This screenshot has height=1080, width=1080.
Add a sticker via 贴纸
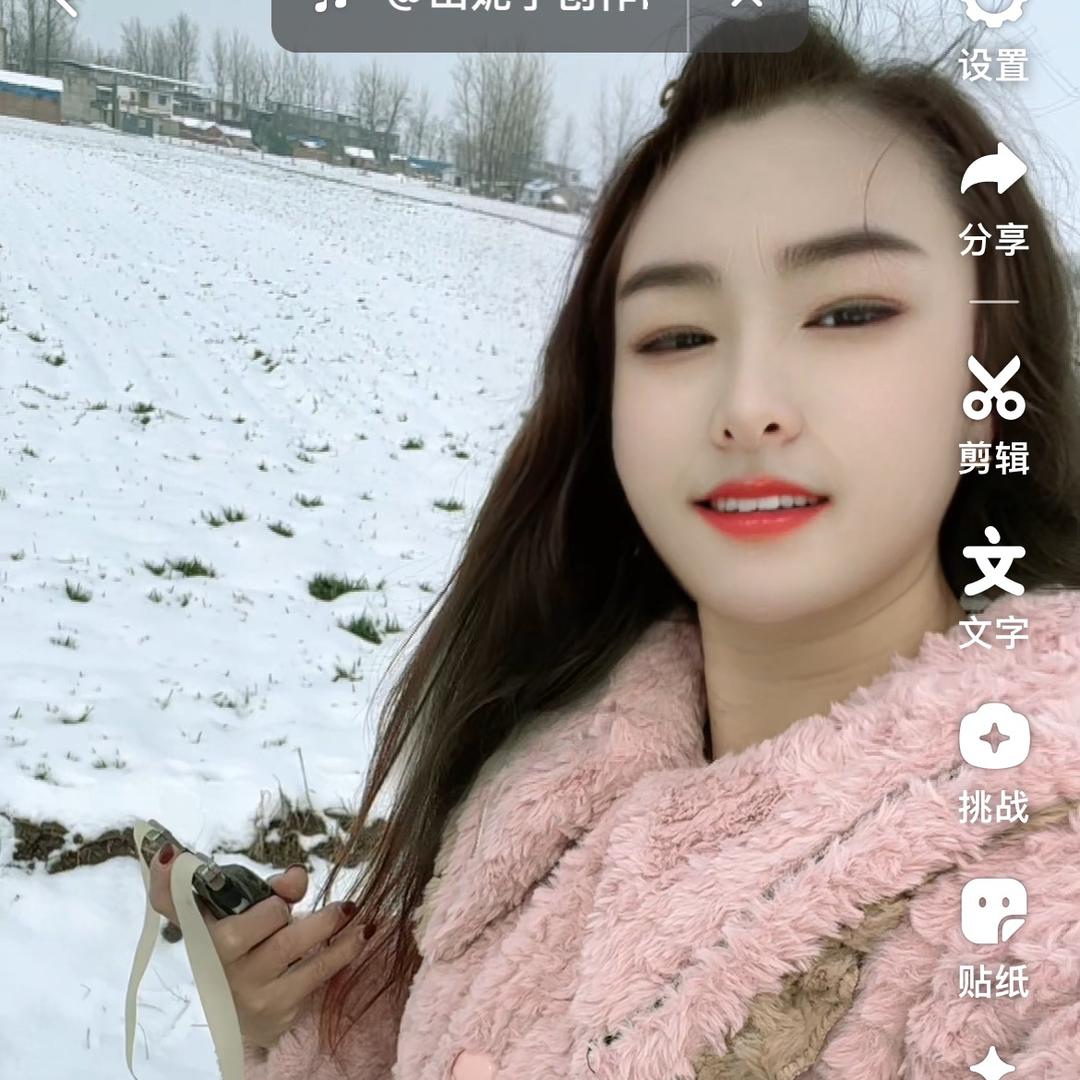tap(993, 935)
